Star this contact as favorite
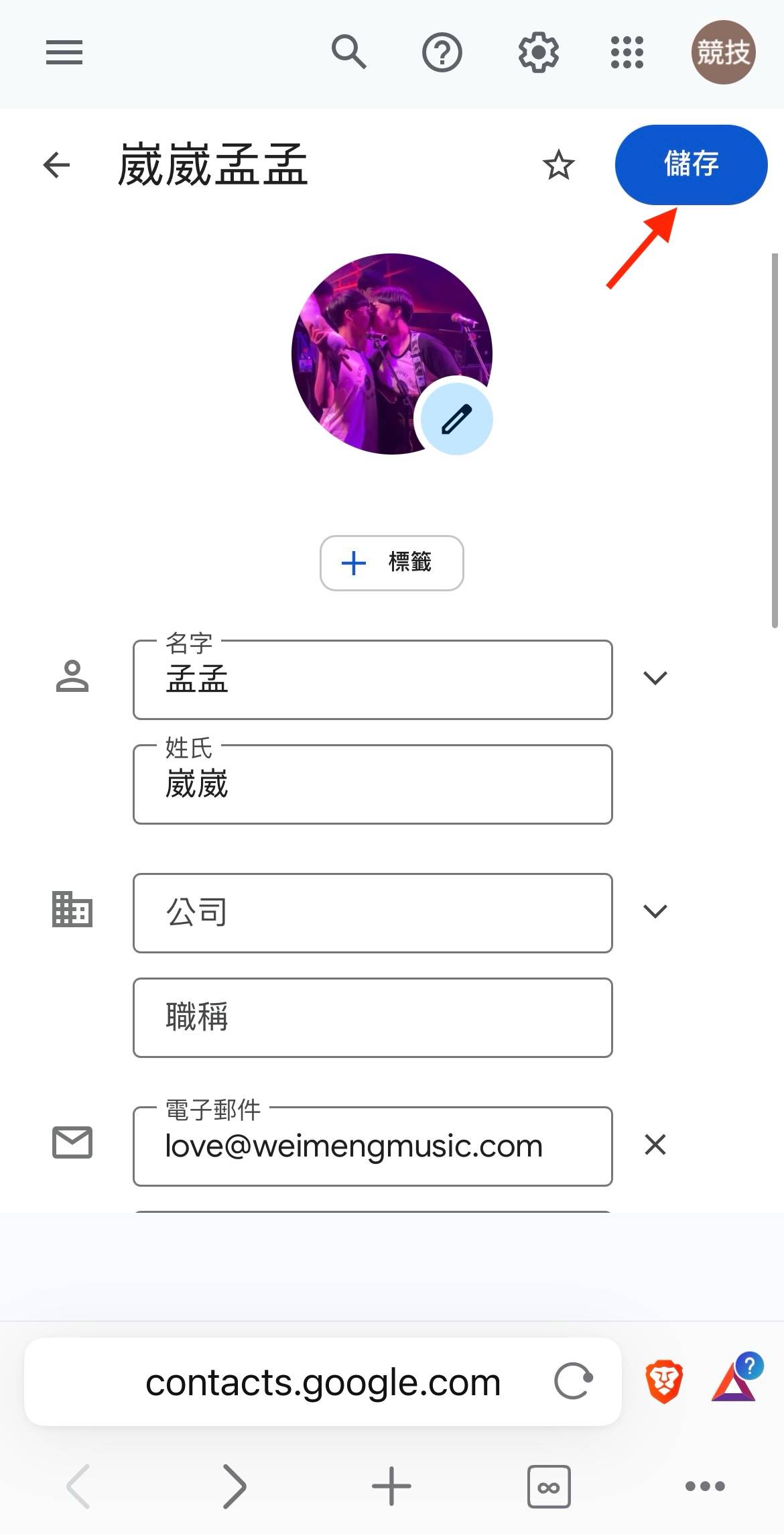Viewport: 784px width, 1534px height. coord(559,165)
